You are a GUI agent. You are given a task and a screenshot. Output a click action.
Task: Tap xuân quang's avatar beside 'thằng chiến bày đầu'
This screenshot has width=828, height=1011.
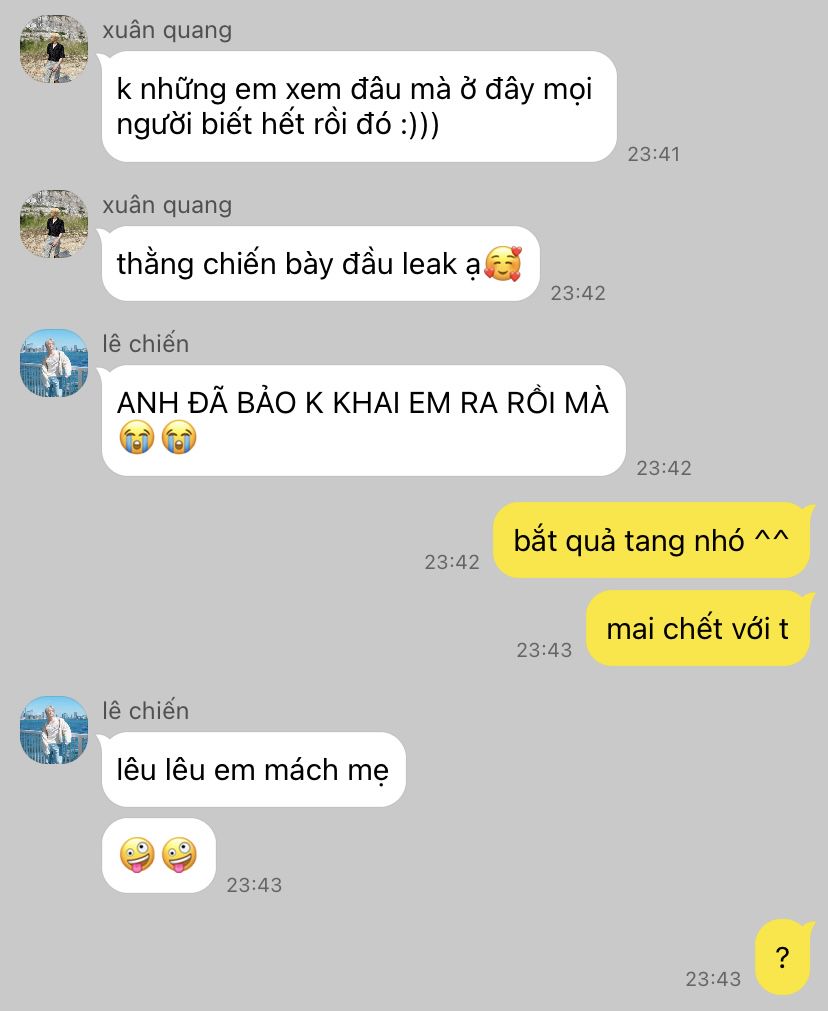coord(54,224)
